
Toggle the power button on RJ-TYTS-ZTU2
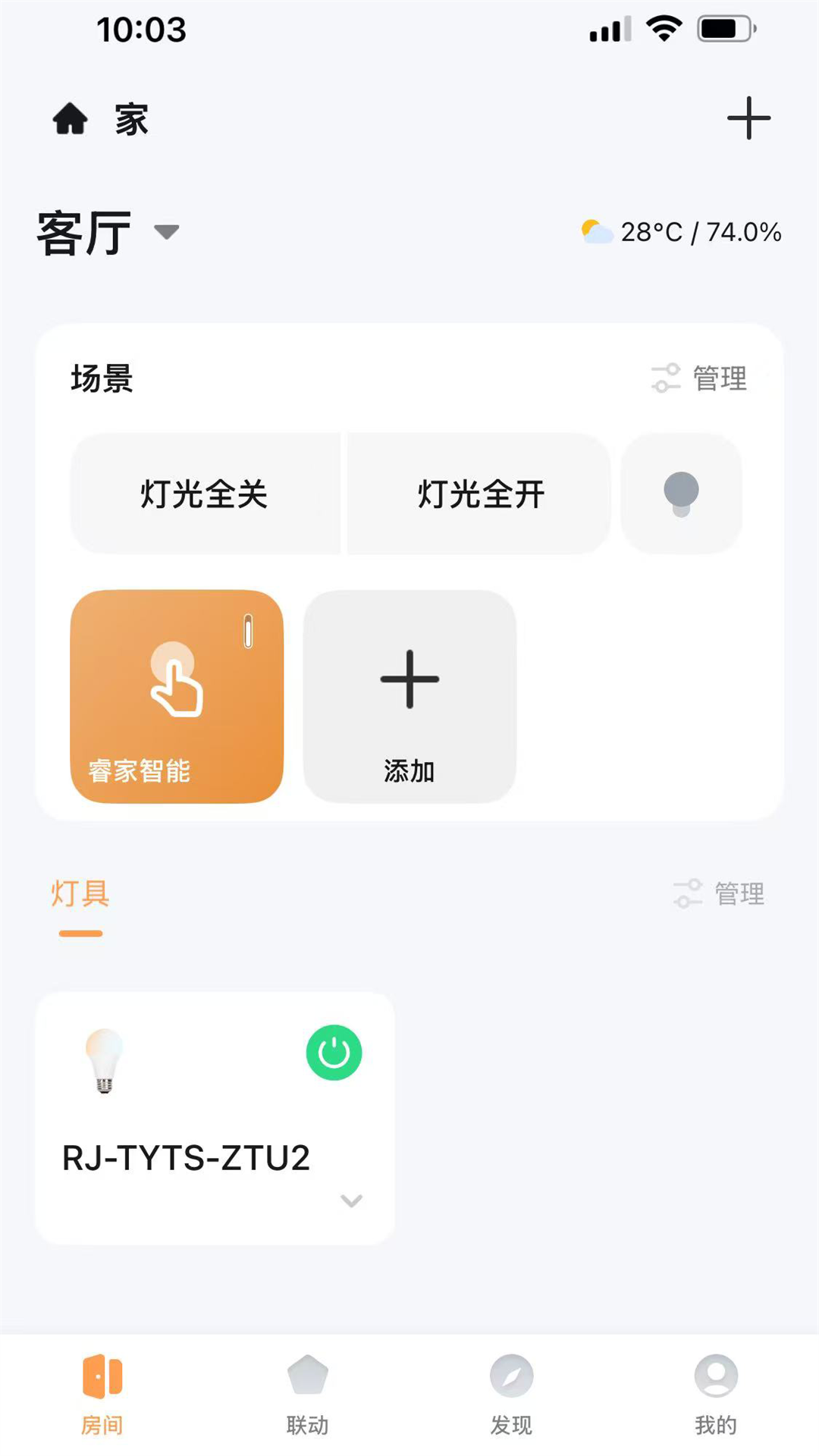tap(334, 1051)
